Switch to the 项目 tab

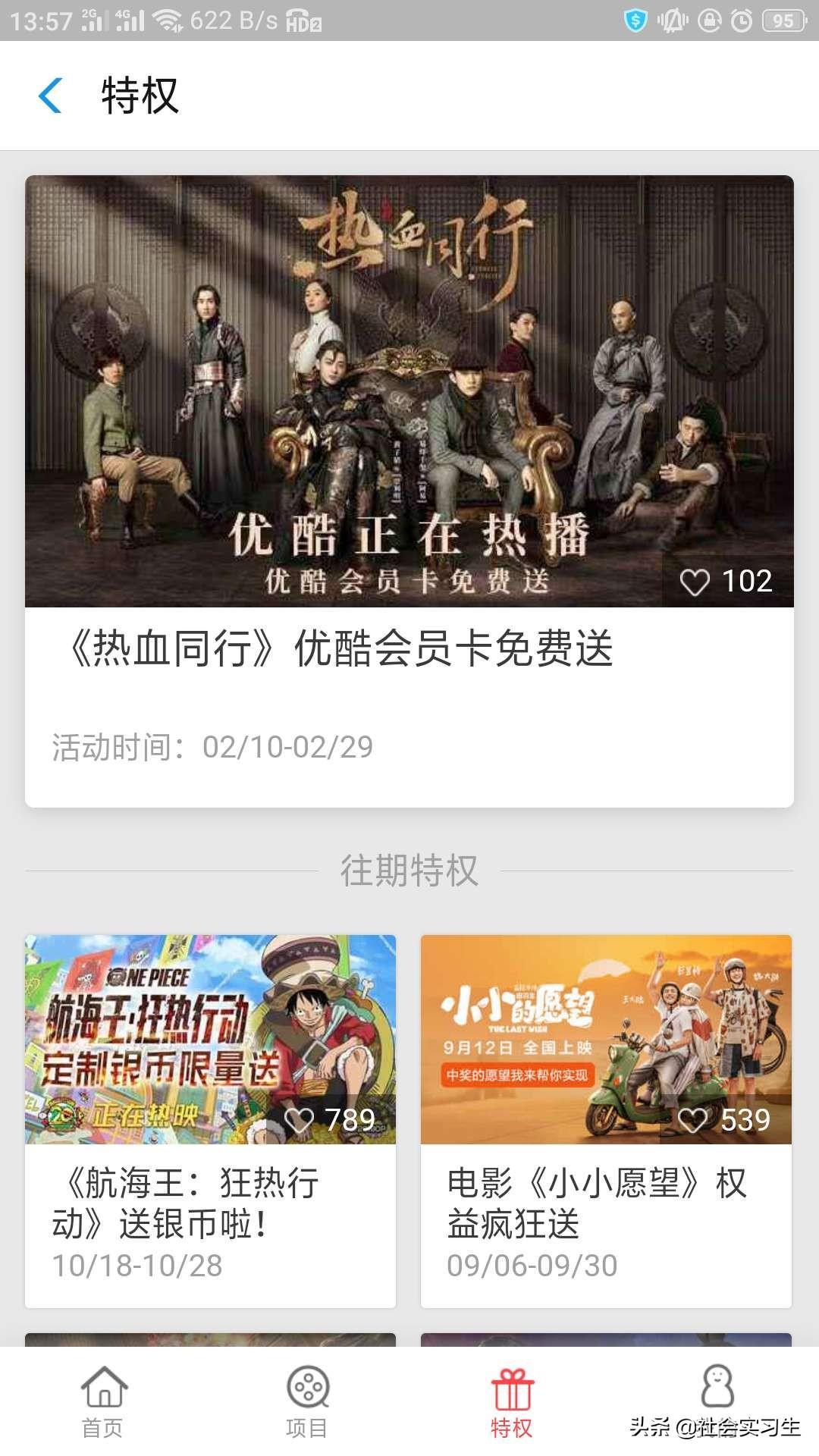[307, 1401]
